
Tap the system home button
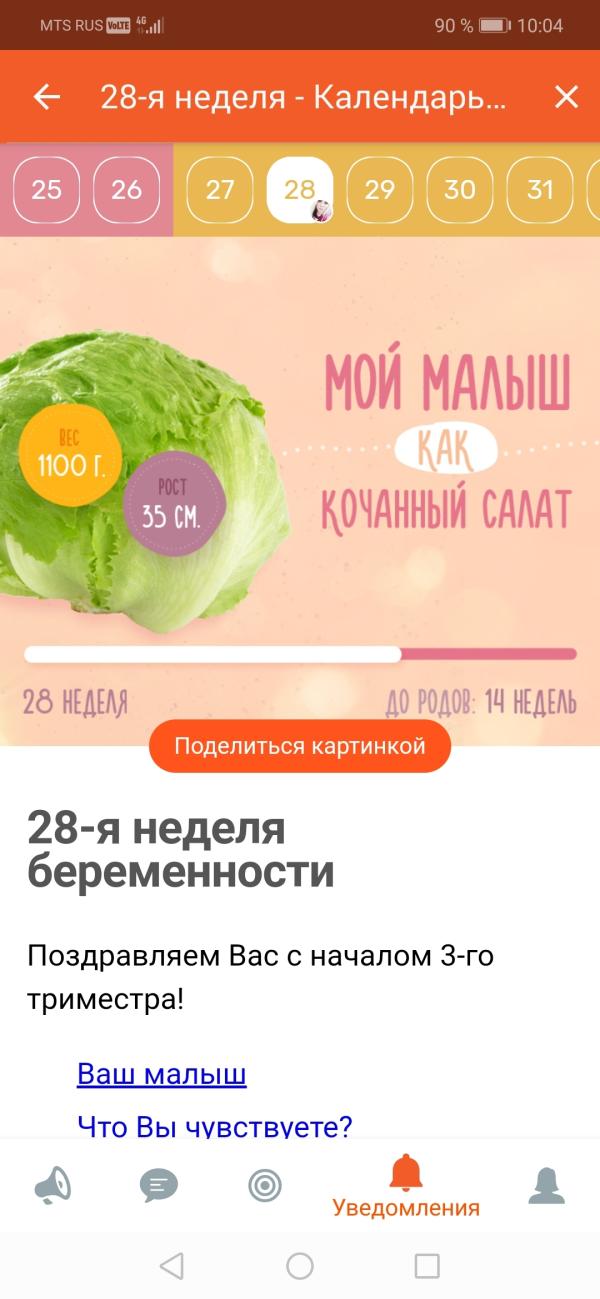click(300, 1266)
